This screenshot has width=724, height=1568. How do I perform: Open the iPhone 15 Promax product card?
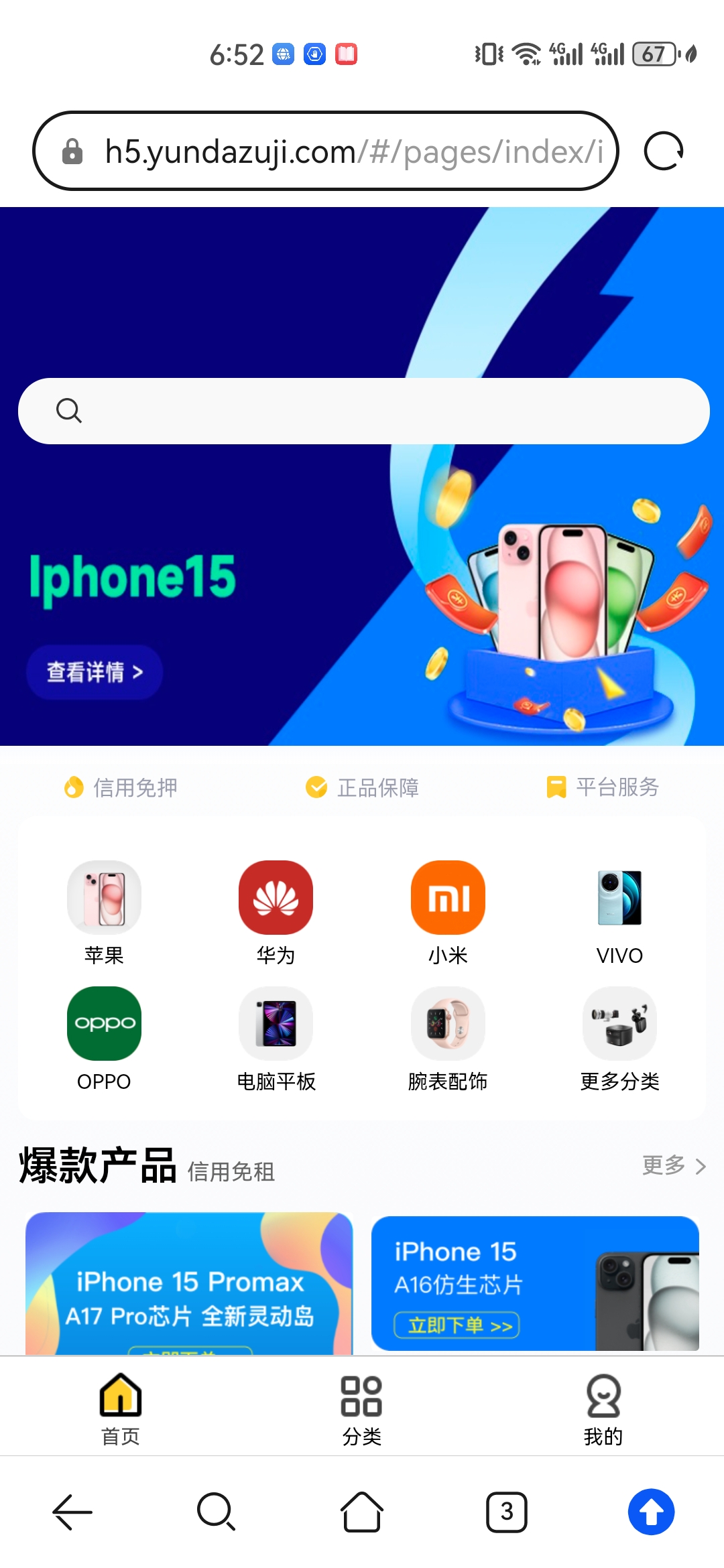(189, 1283)
